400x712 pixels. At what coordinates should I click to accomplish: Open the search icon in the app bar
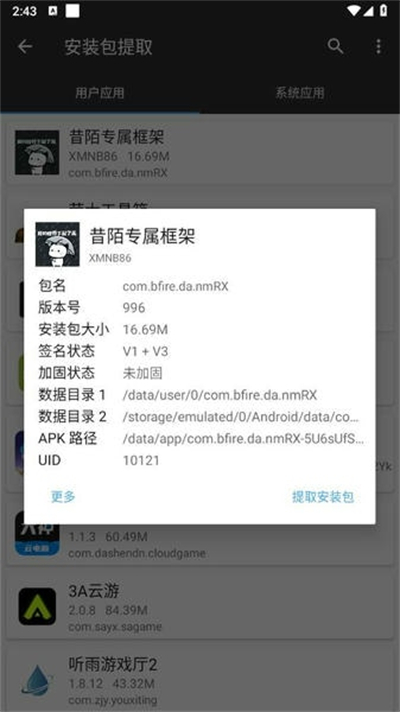pos(336,46)
